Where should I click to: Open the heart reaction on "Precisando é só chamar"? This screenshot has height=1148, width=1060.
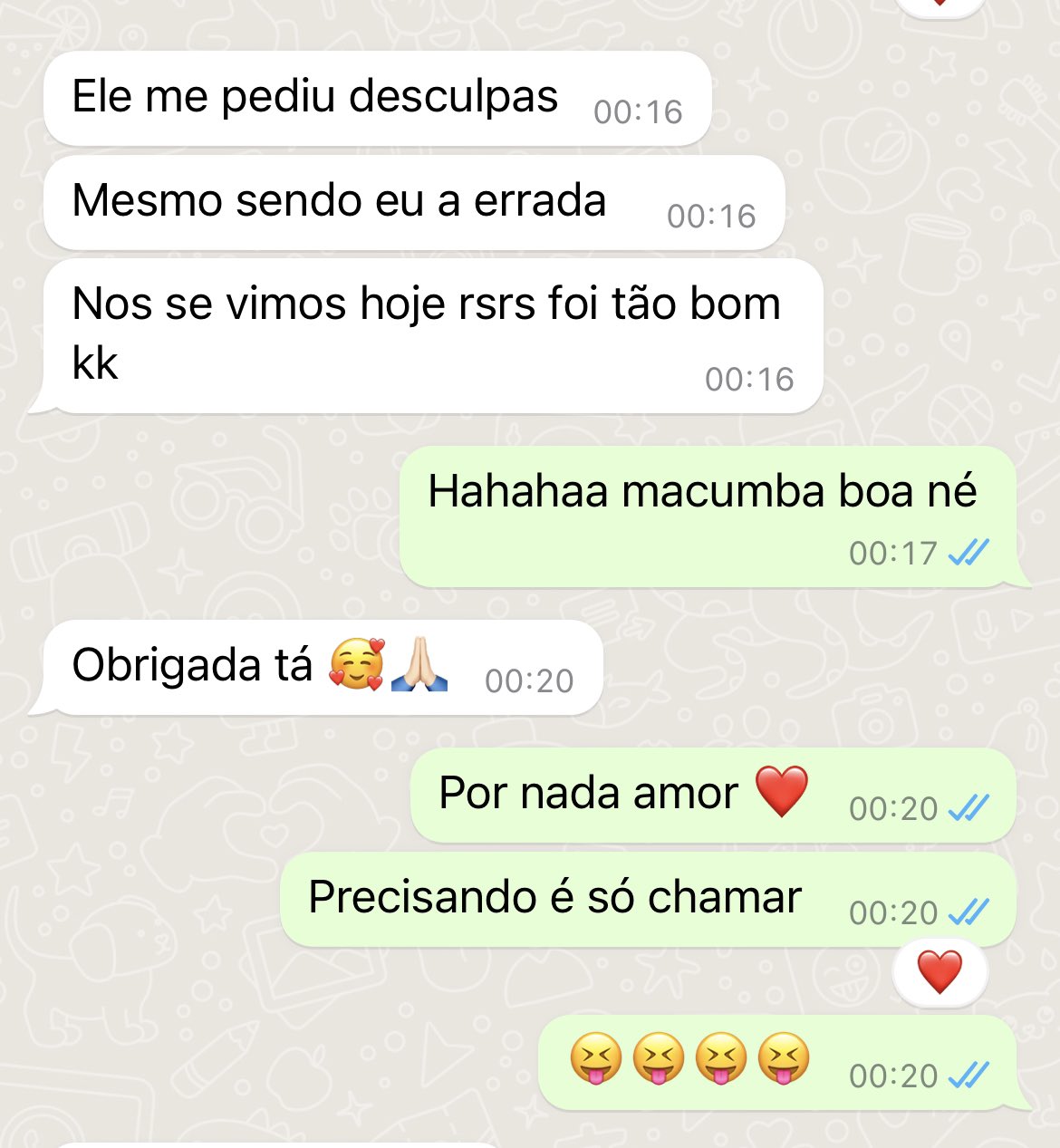940,972
